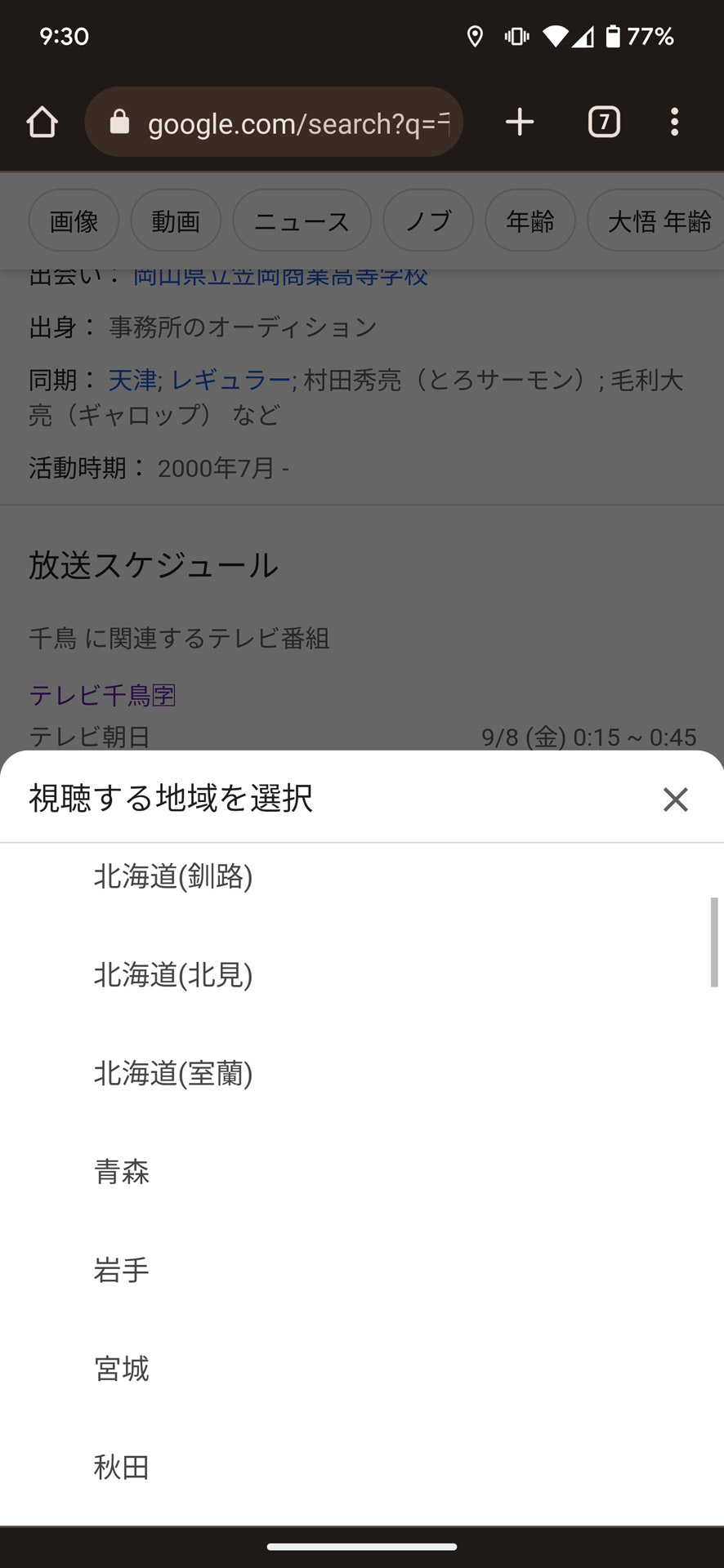Select the 宮城 region option
724x1568 pixels.
pos(121,1369)
